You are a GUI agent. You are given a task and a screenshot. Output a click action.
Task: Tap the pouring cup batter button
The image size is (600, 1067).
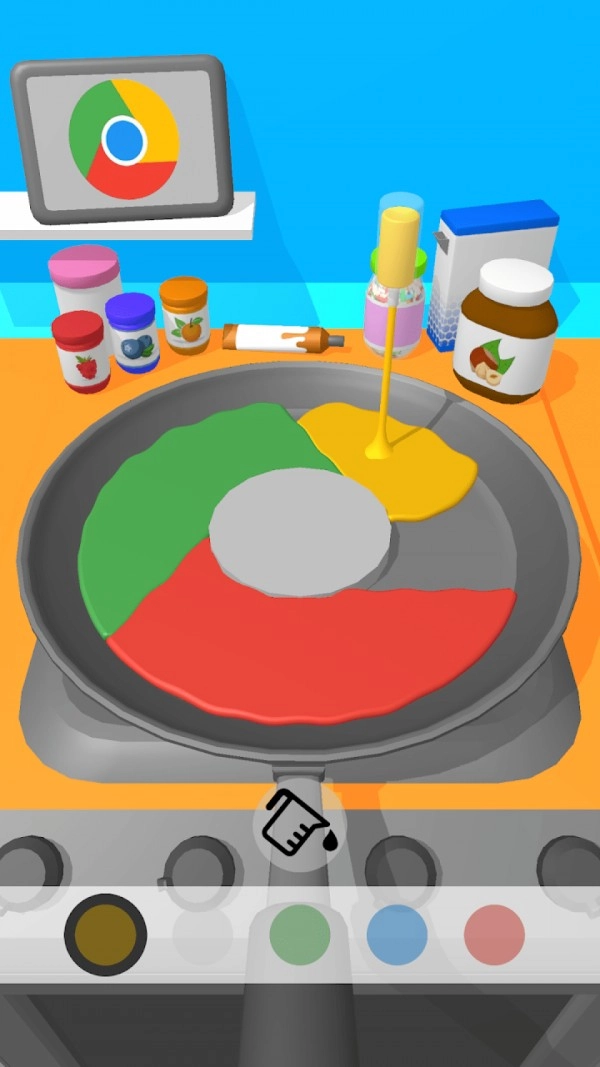(x=297, y=823)
